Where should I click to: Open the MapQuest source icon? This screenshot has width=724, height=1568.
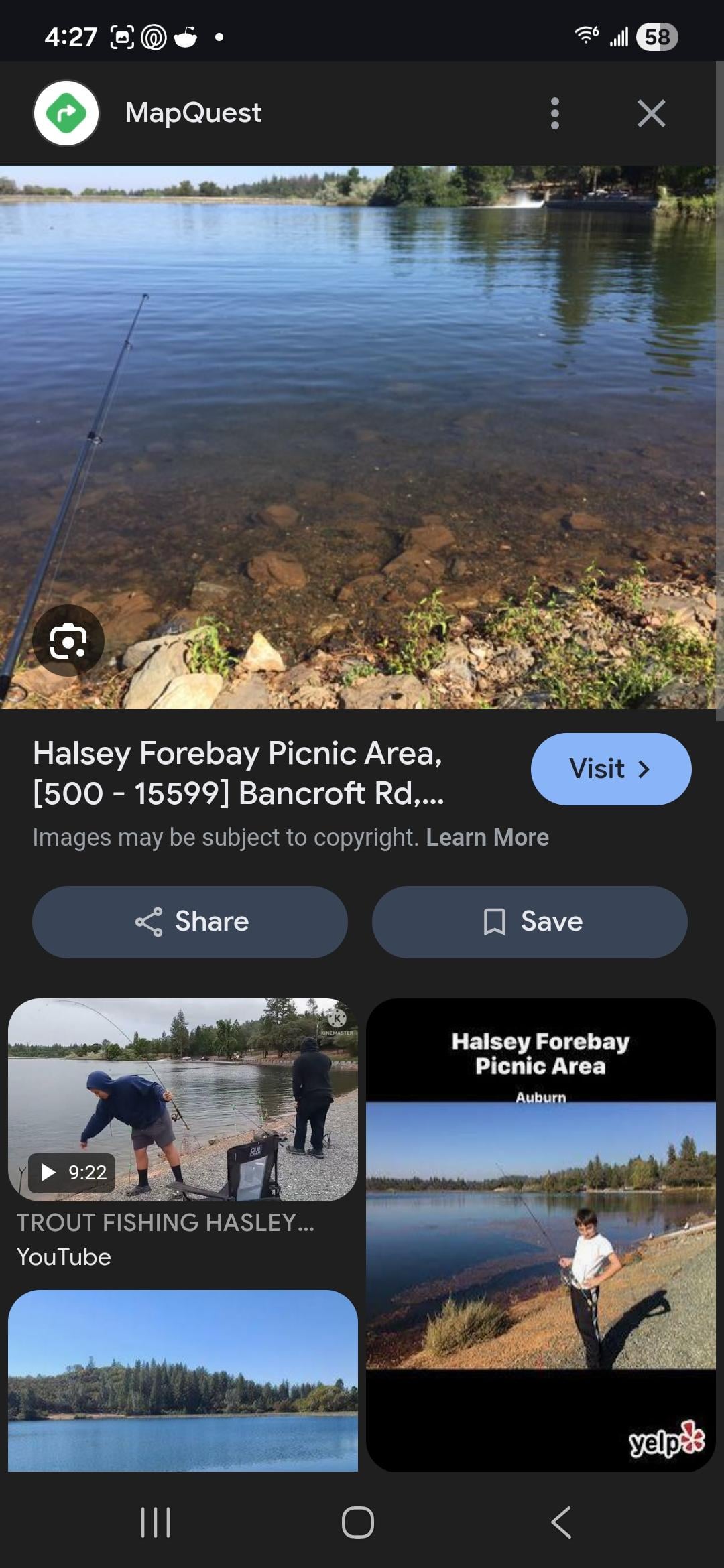[66, 113]
